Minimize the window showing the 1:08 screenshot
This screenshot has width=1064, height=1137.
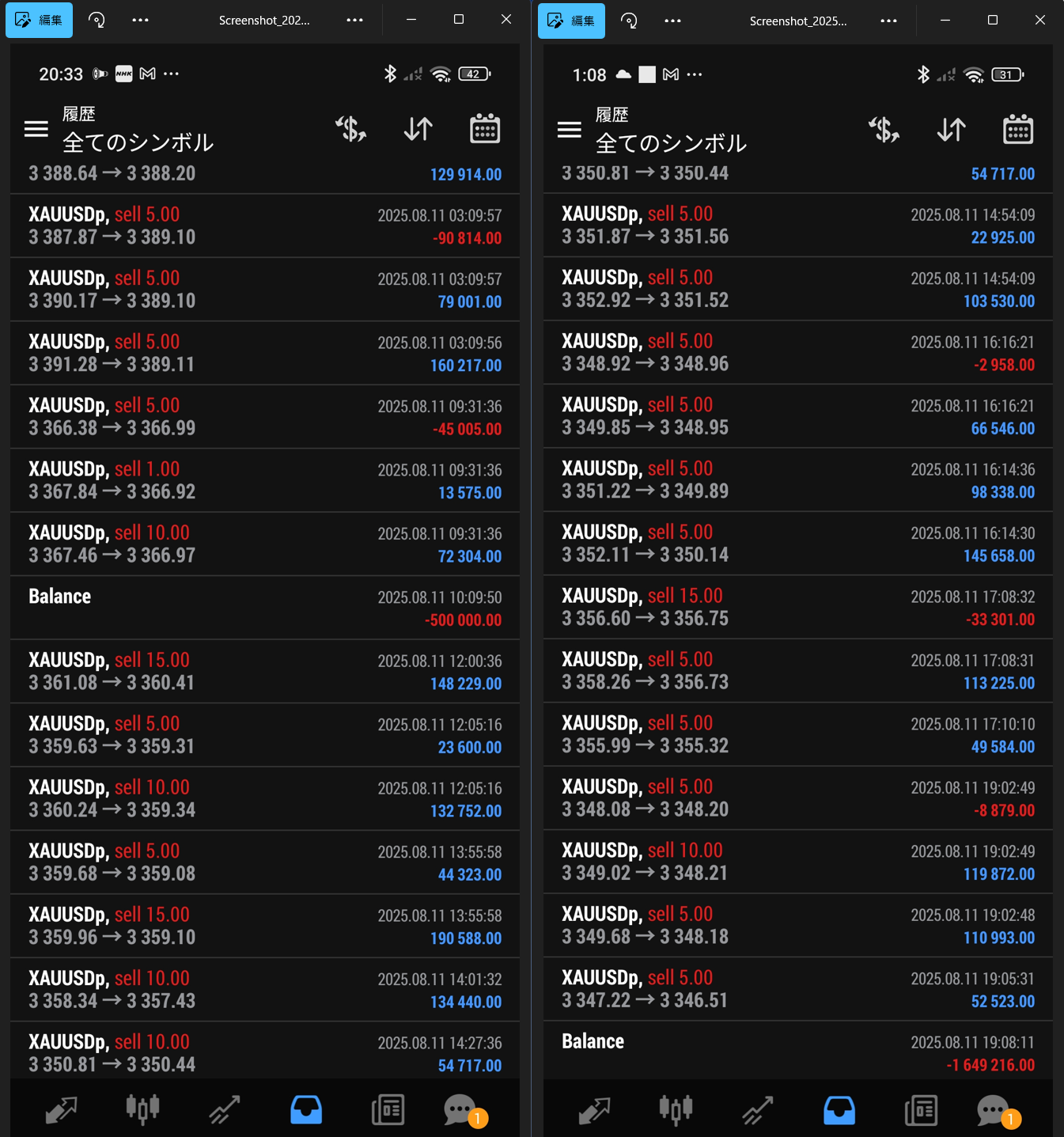(945, 21)
